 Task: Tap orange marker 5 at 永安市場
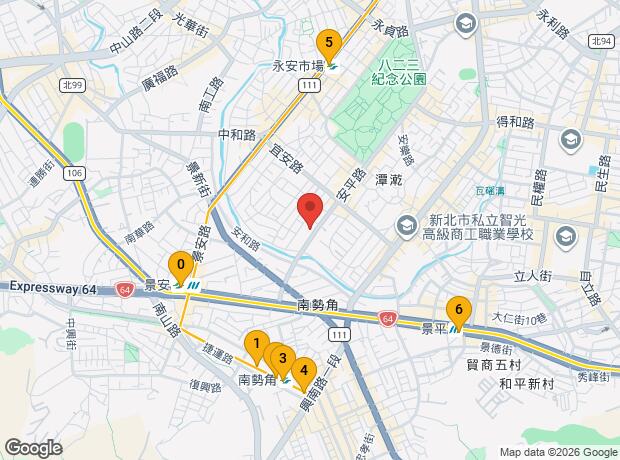329,45
